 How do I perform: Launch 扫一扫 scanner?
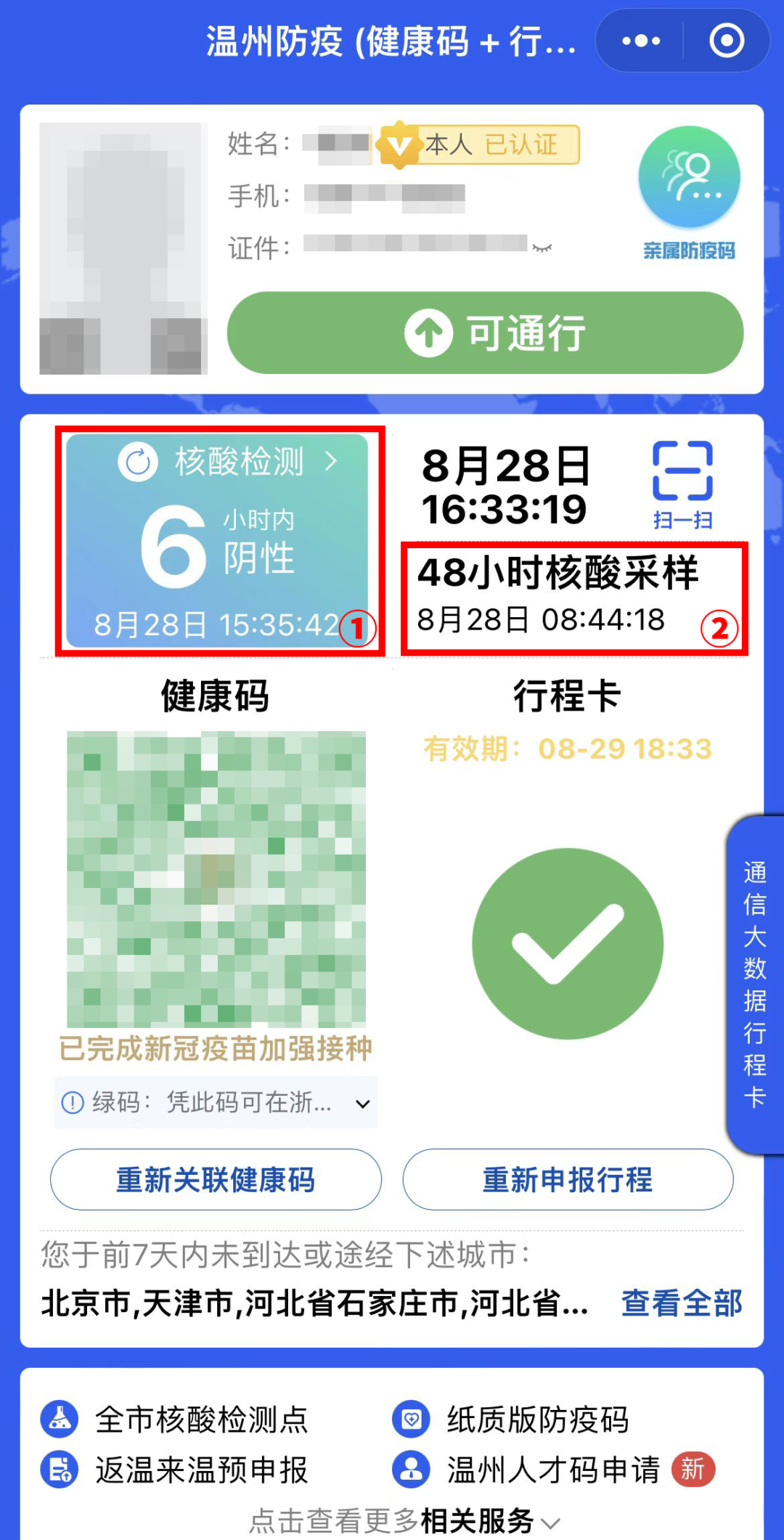pyautogui.click(x=682, y=484)
